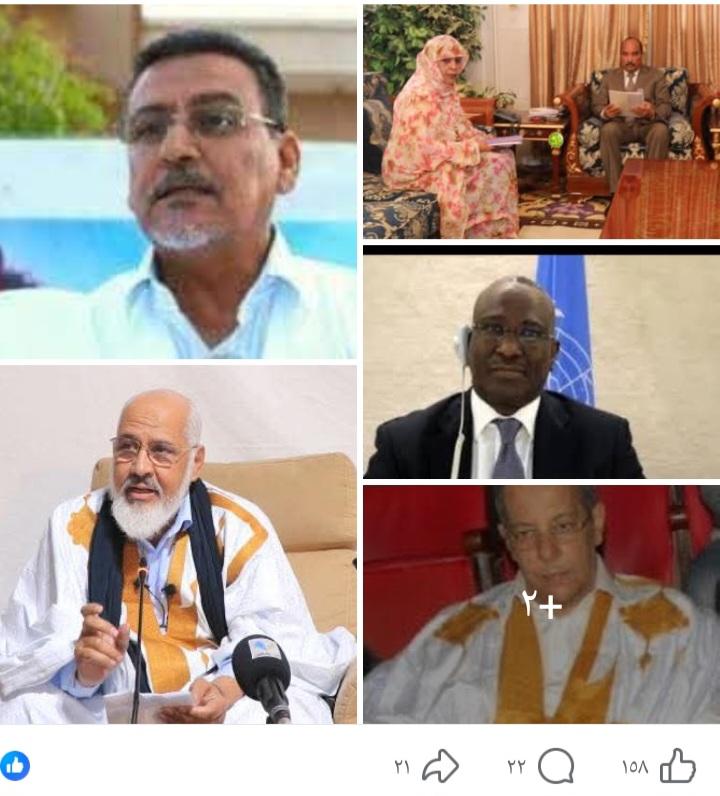Viewport: 720px width, 796px height.
Task: Share this post using arrow icon
Action: [440, 767]
